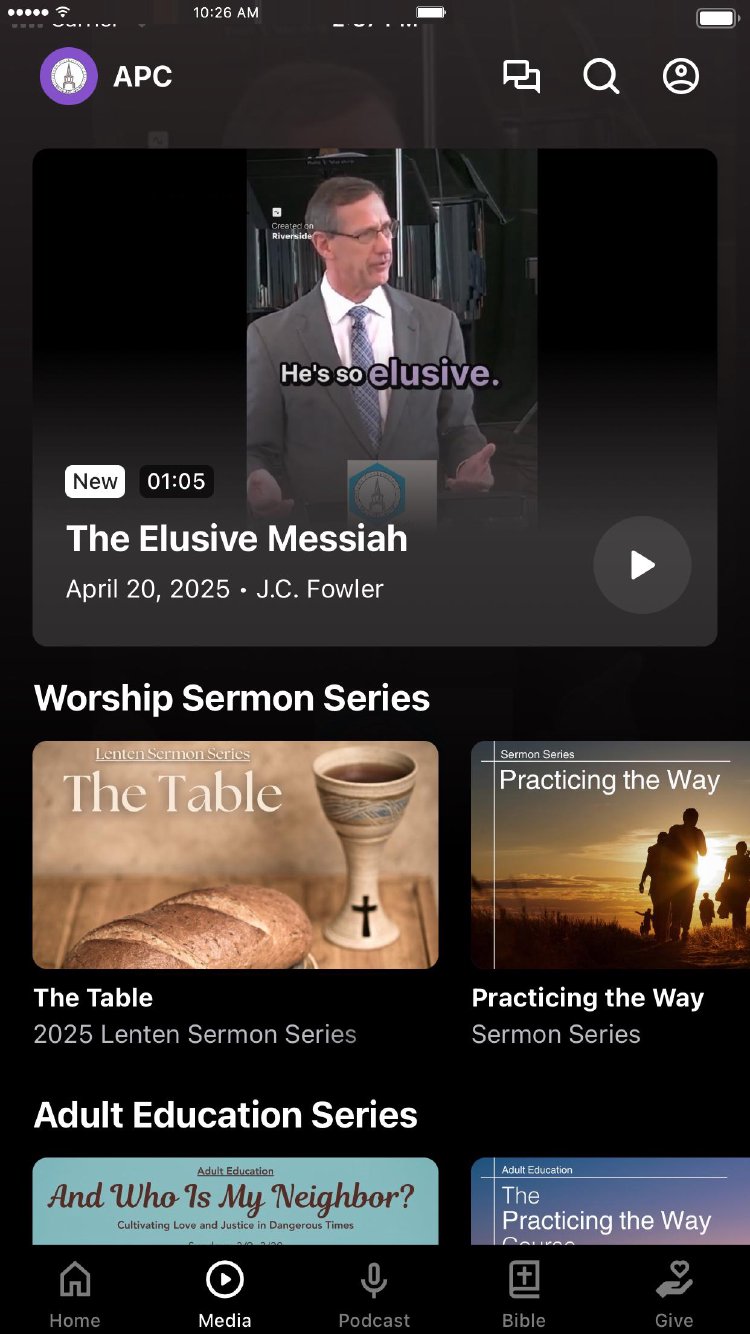The height and width of the screenshot is (1334, 750).
Task: Play The Elusive Messiah video
Action: [642, 565]
